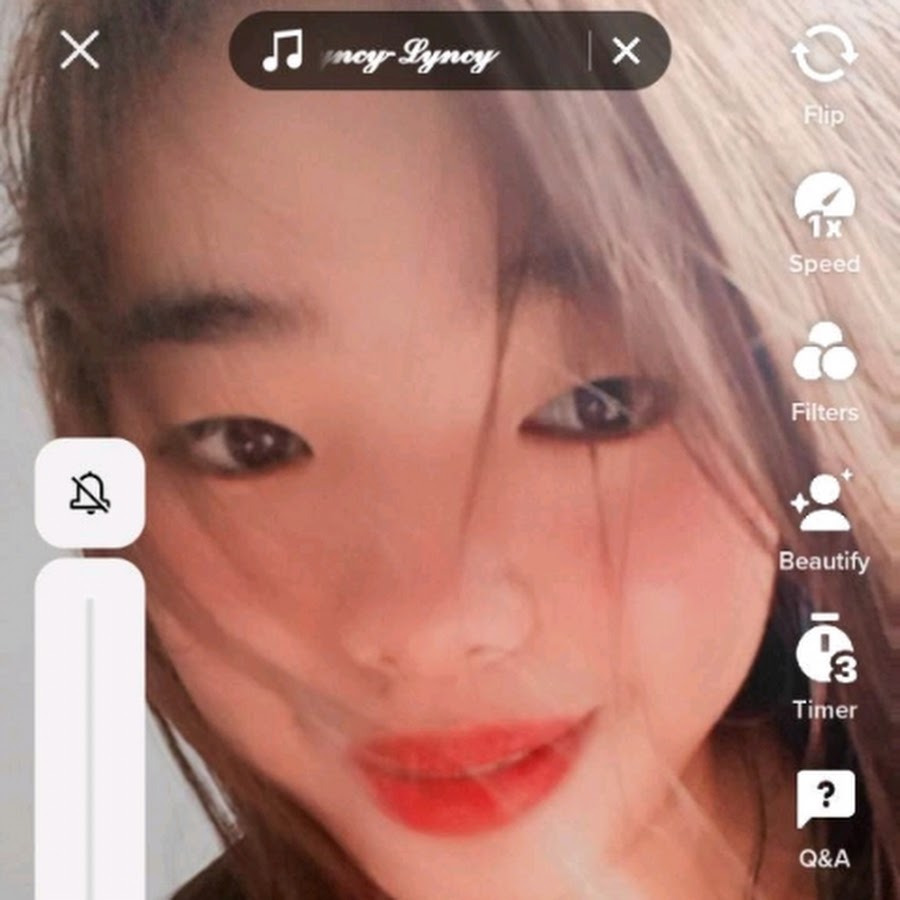This screenshot has width=900, height=900.
Task: Tap the muted bell ringer icon
Action: 90,493
